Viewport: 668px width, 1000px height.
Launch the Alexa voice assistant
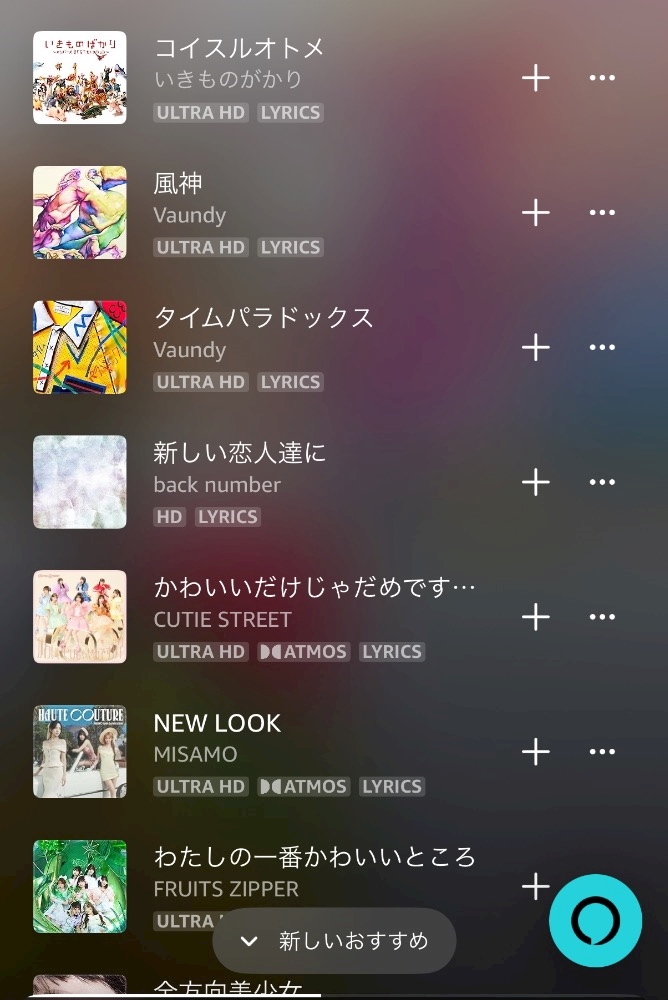coord(596,921)
